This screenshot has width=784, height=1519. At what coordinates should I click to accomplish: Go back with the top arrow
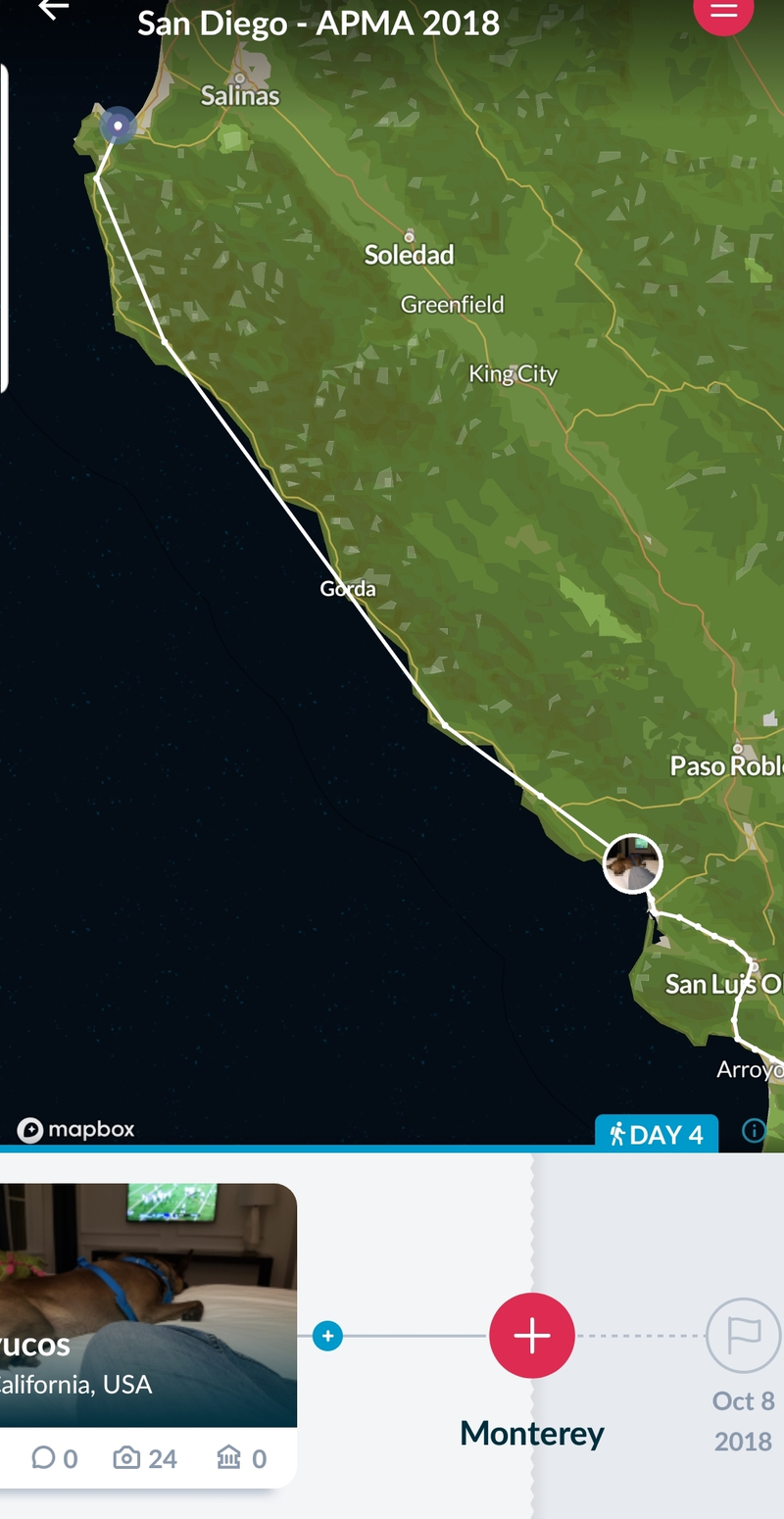click(x=54, y=9)
